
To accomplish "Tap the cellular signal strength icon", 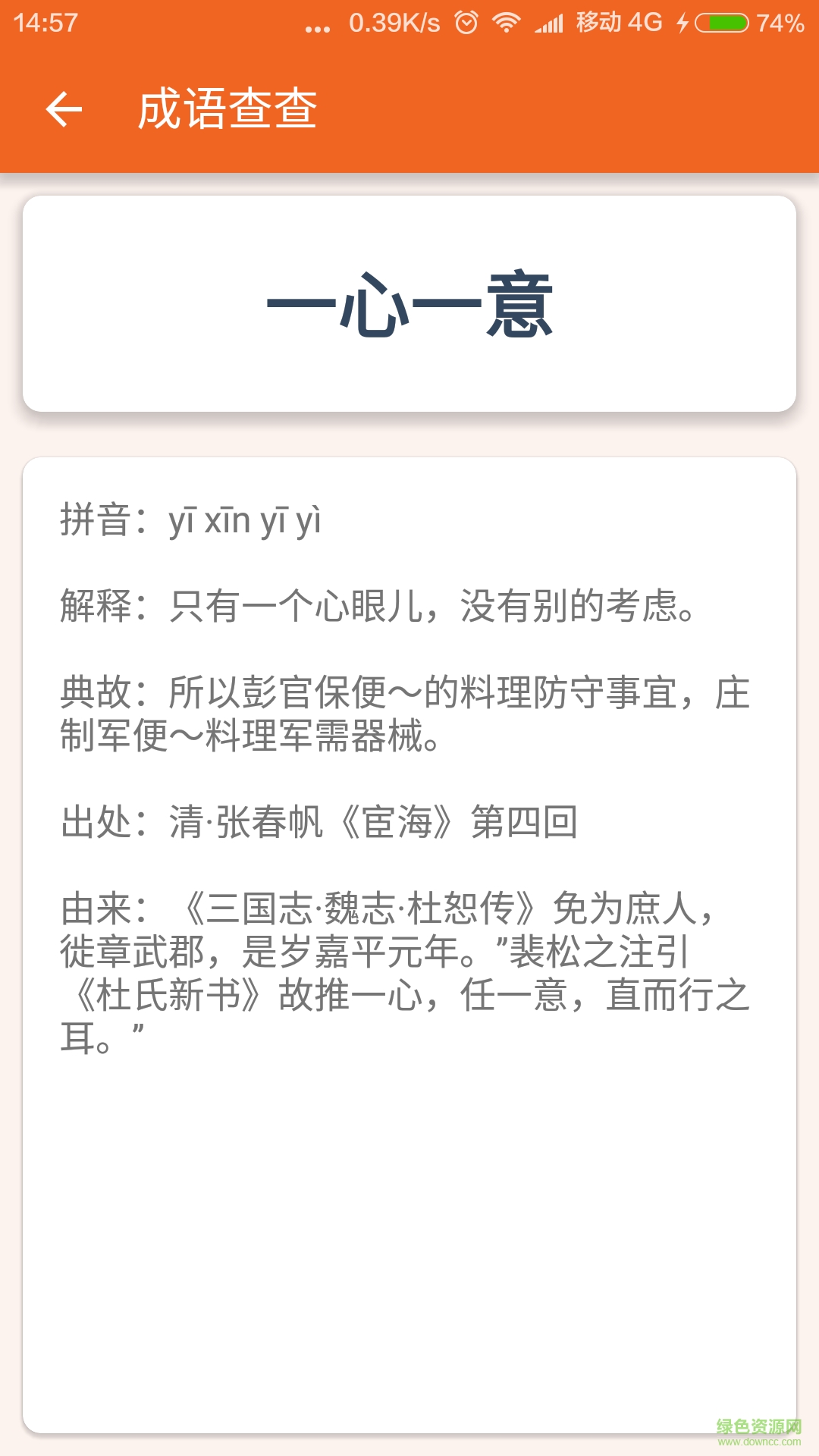I will point(550,23).
